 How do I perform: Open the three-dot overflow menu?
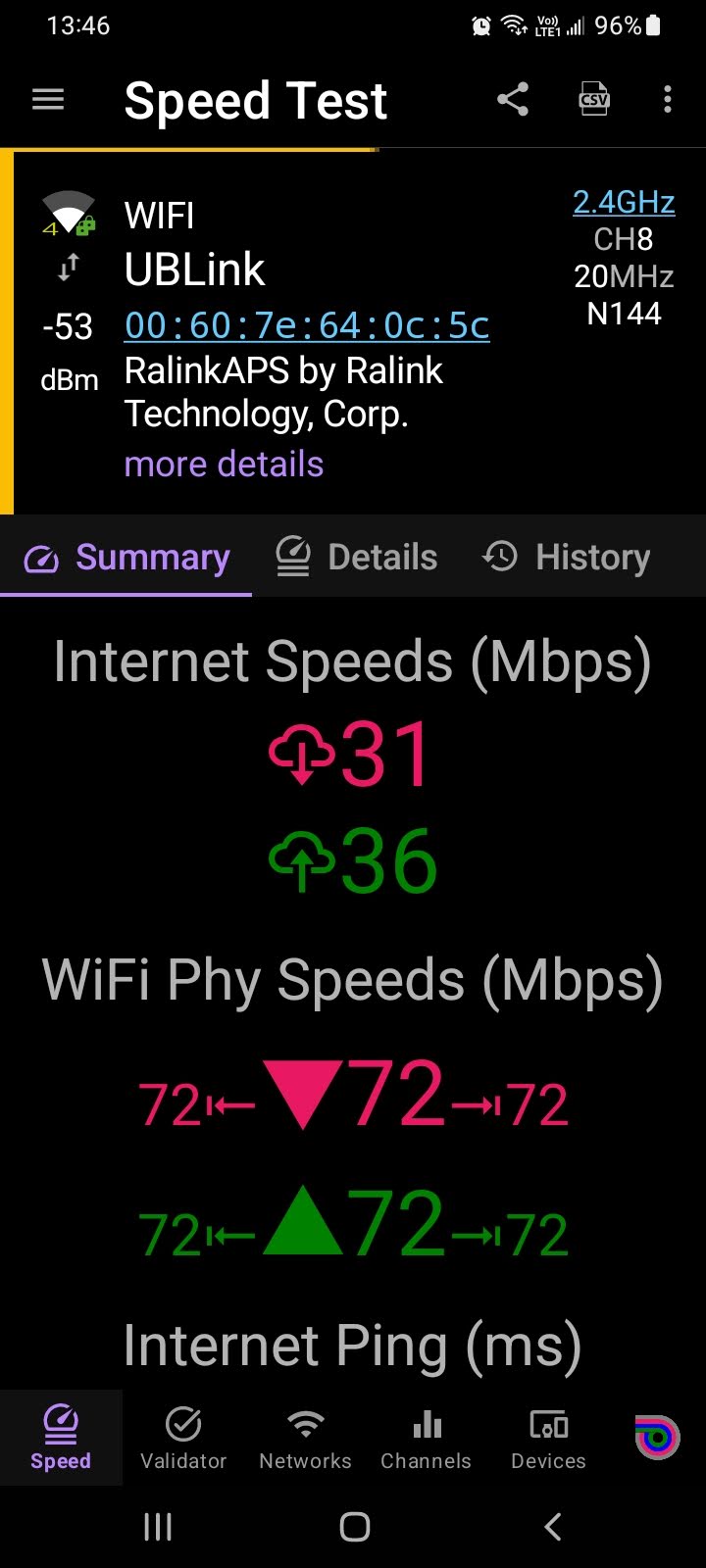668,100
